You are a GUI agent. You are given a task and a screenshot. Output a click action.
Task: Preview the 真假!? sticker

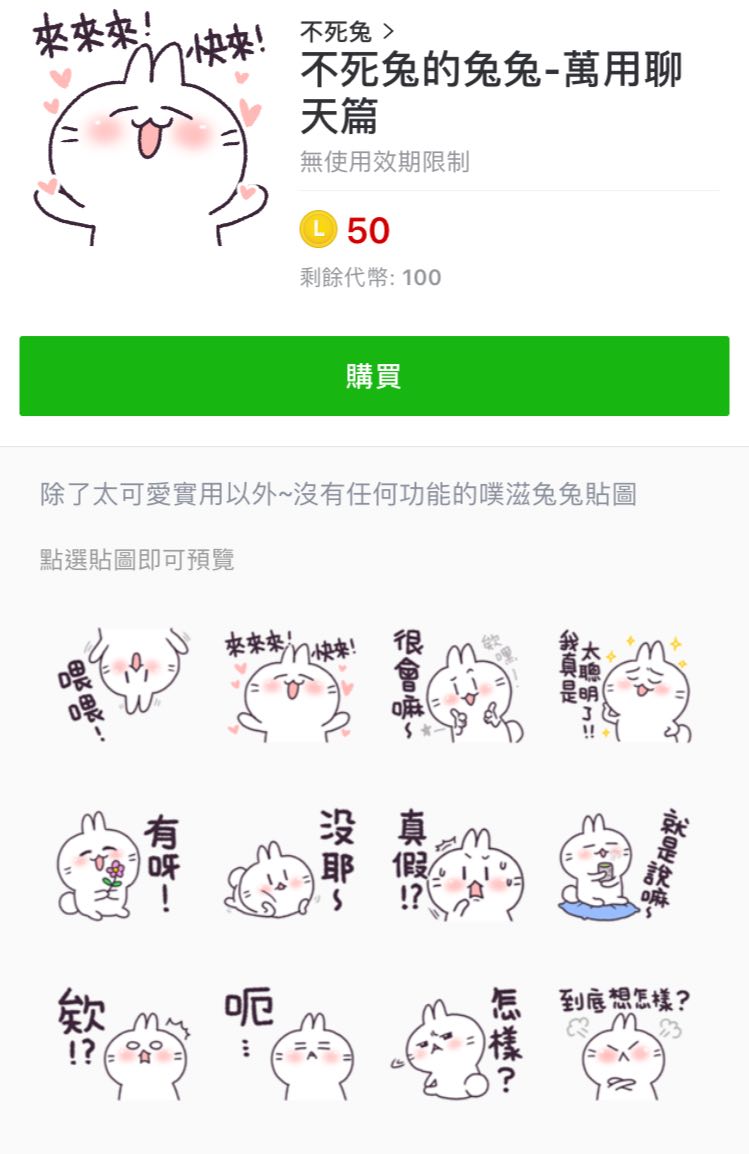458,865
